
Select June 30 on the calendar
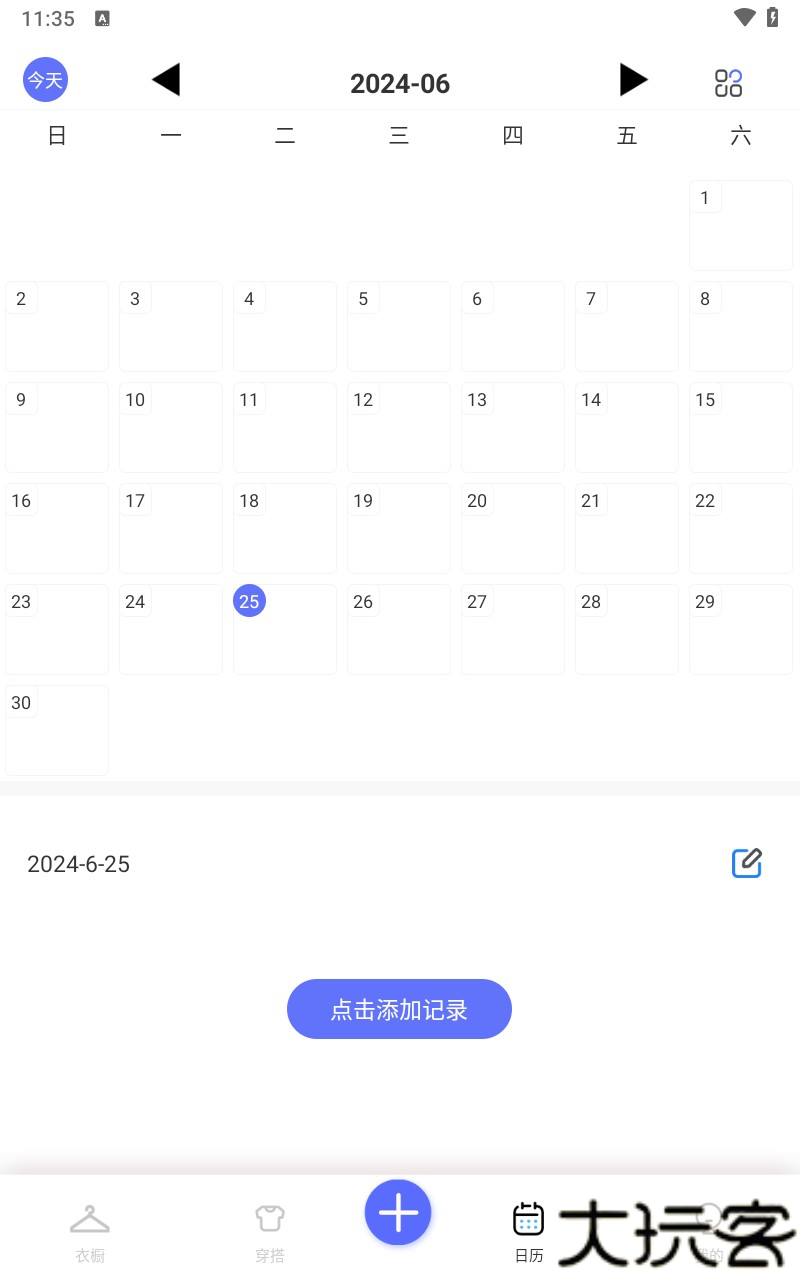57,730
